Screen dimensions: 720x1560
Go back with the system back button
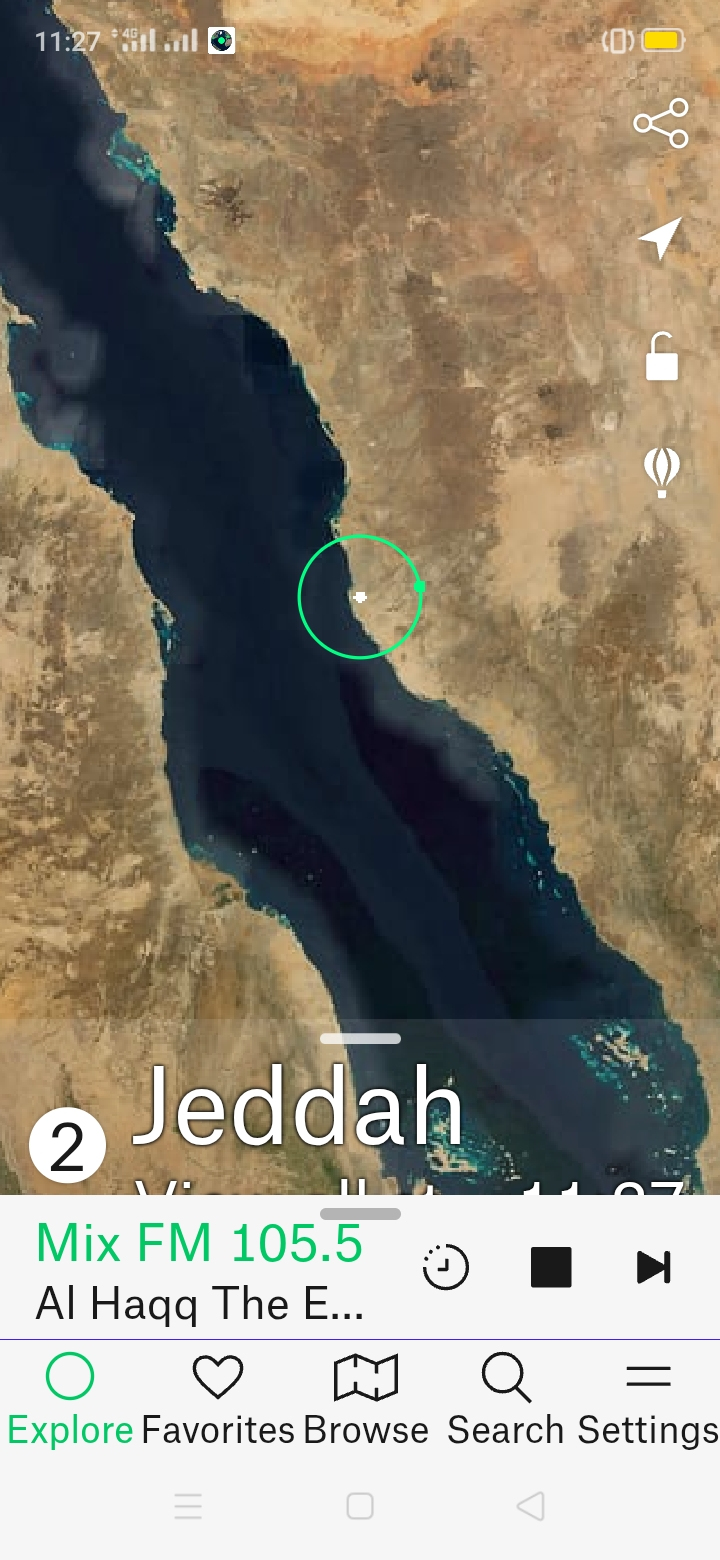[x=531, y=1506]
